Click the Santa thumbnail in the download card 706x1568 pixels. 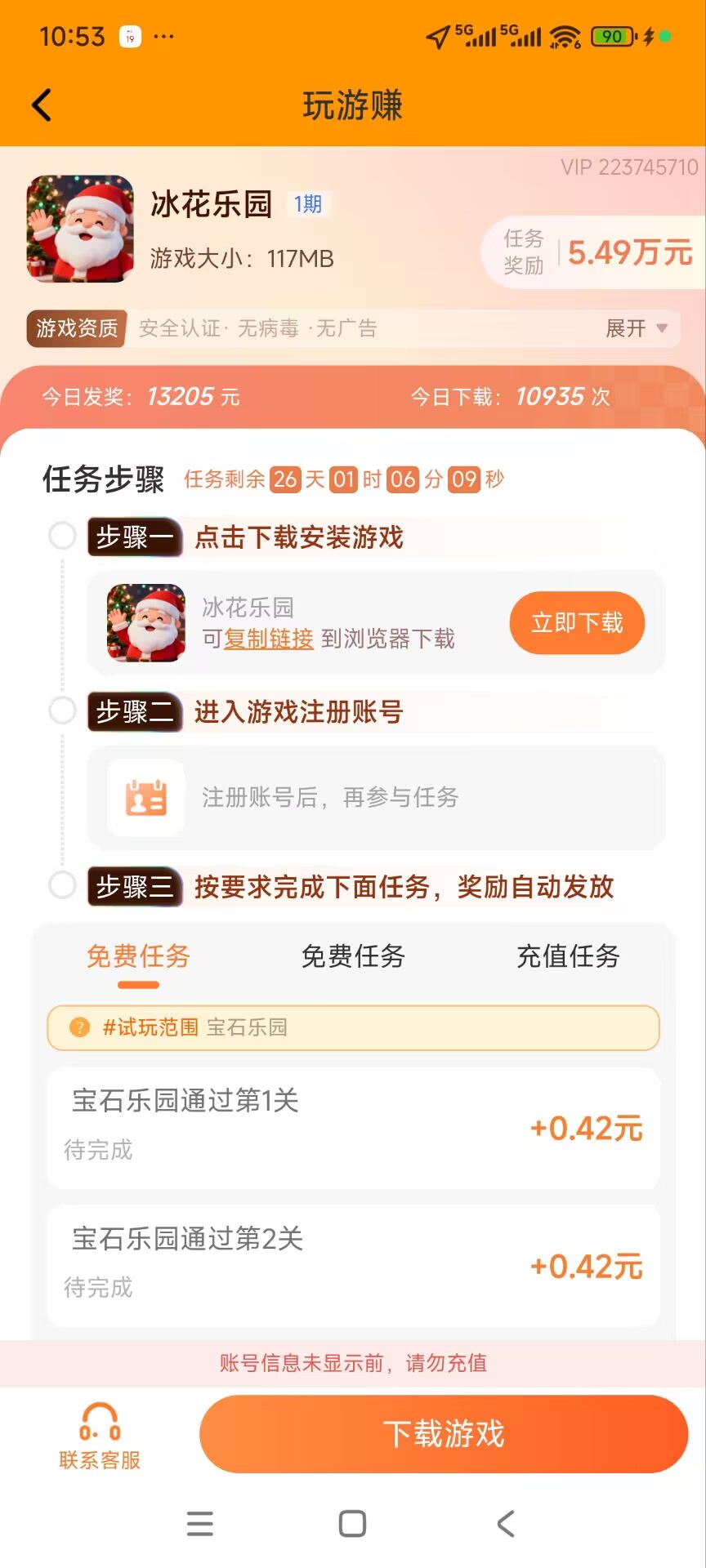click(x=144, y=623)
